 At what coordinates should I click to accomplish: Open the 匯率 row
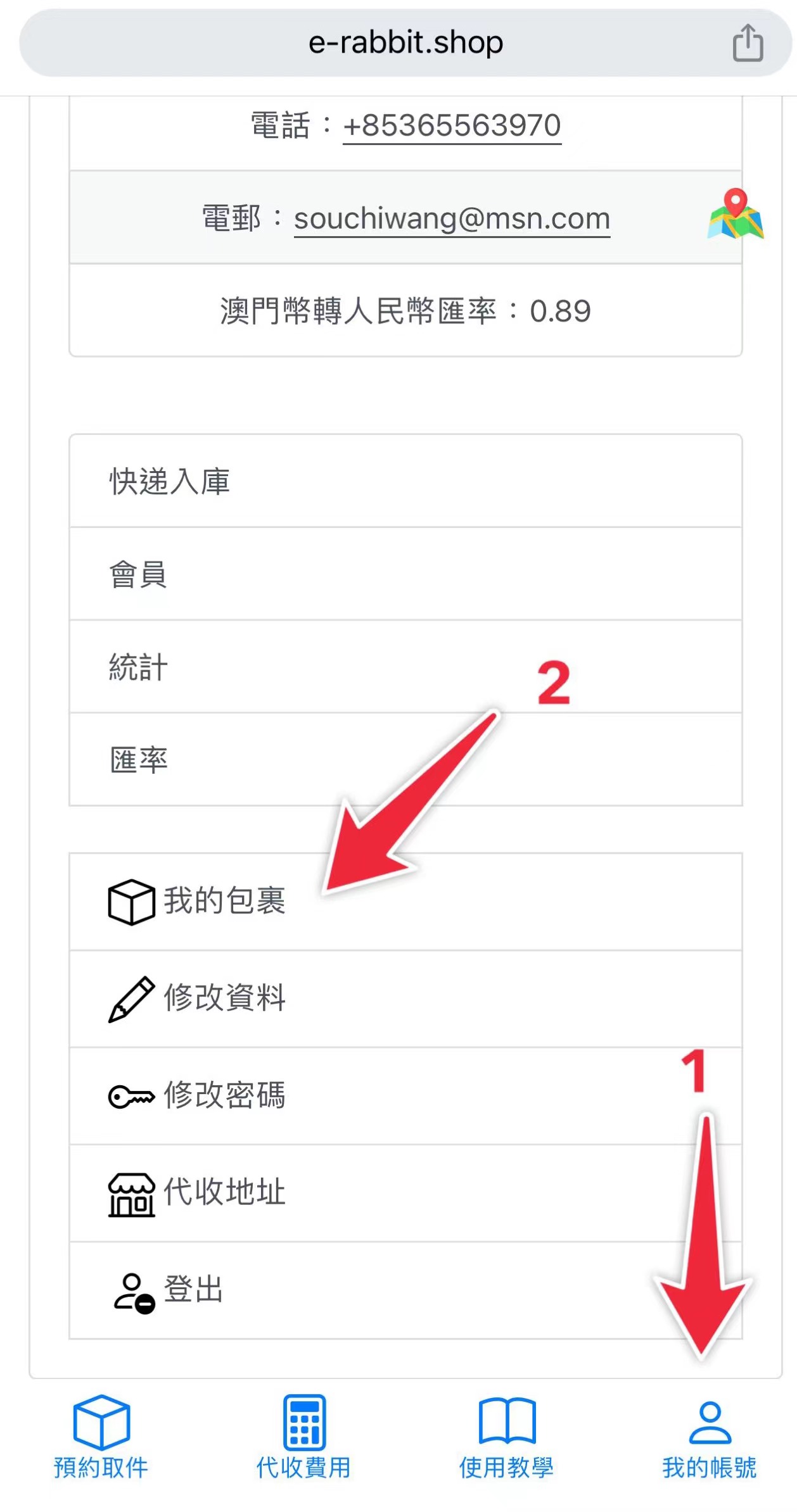click(x=405, y=759)
